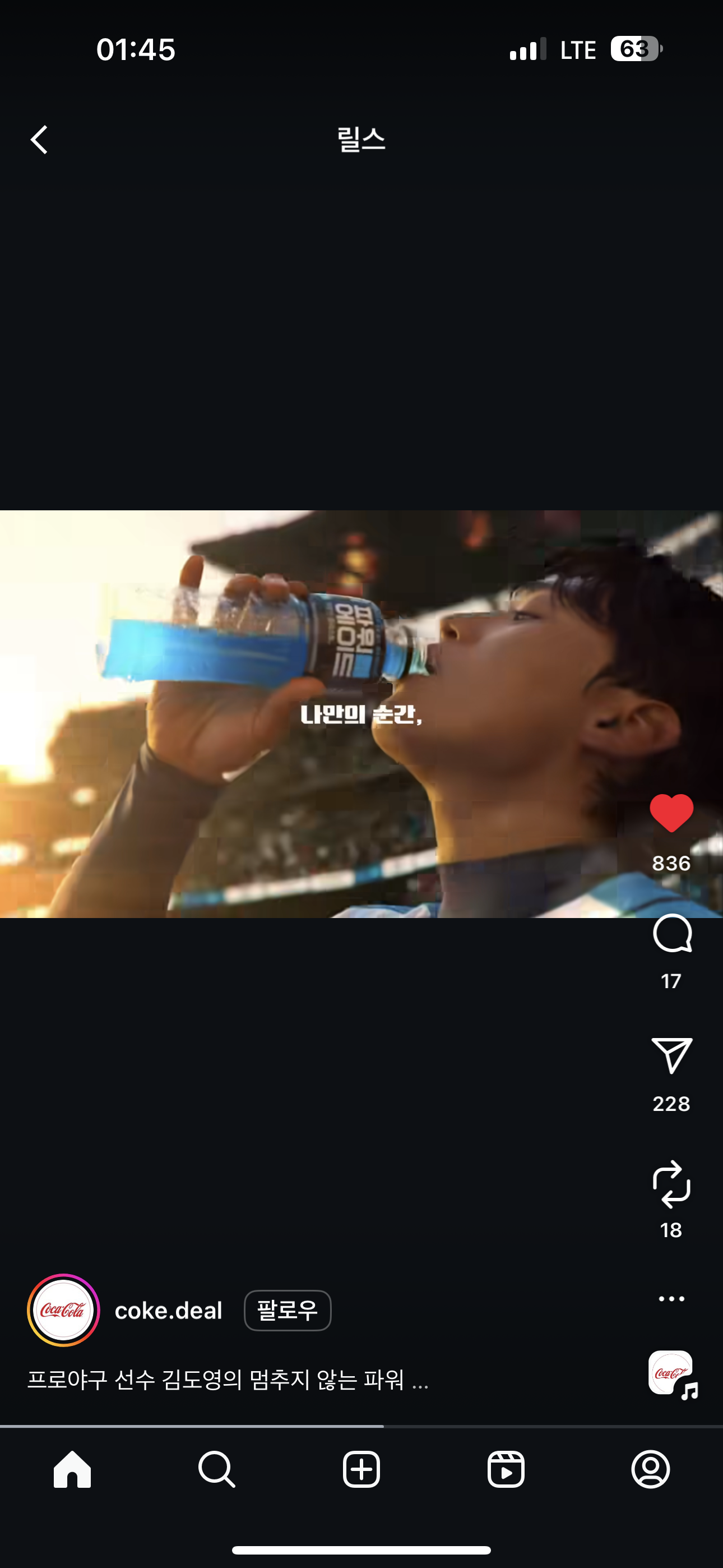Share the reel via the paper plane

[x=672, y=1055]
